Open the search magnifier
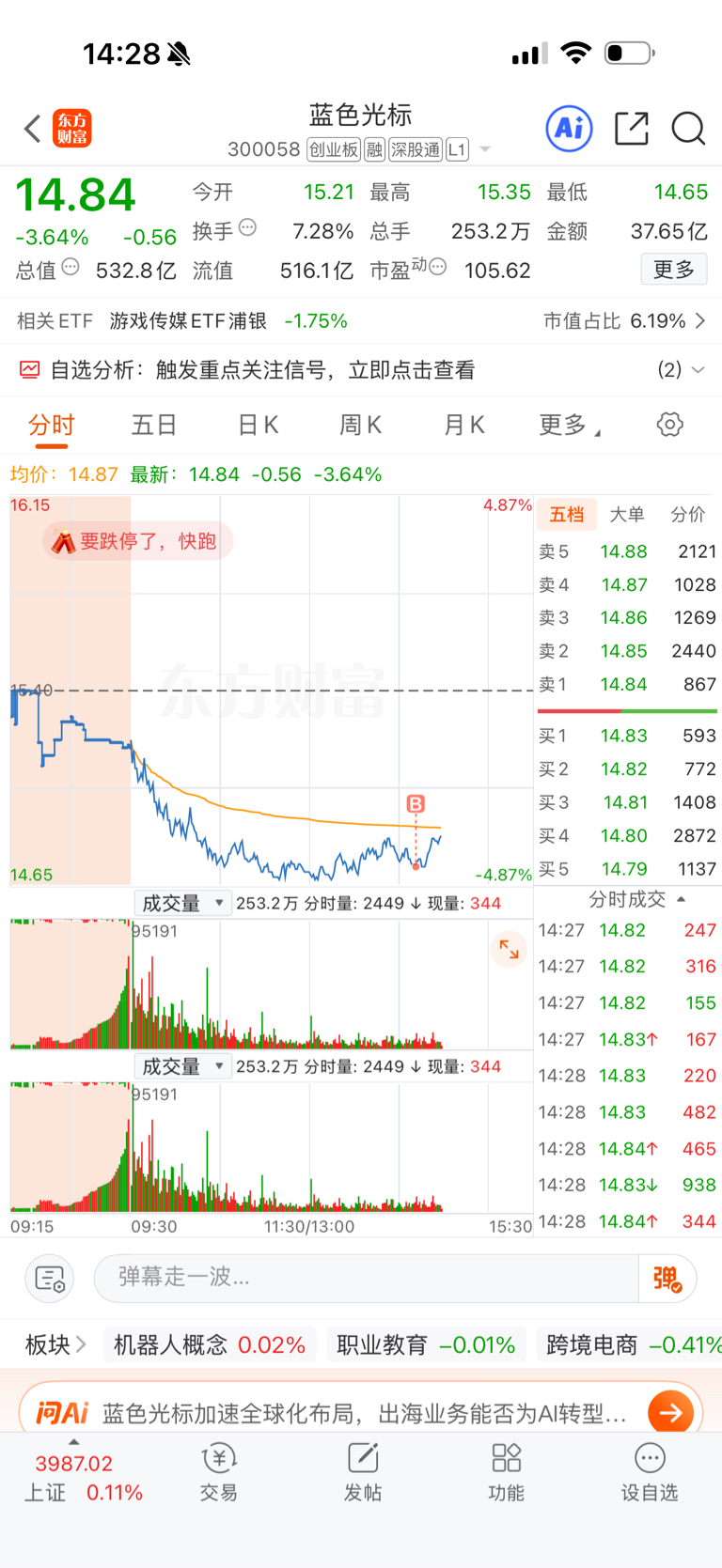Image resolution: width=722 pixels, height=1568 pixels. tap(688, 129)
